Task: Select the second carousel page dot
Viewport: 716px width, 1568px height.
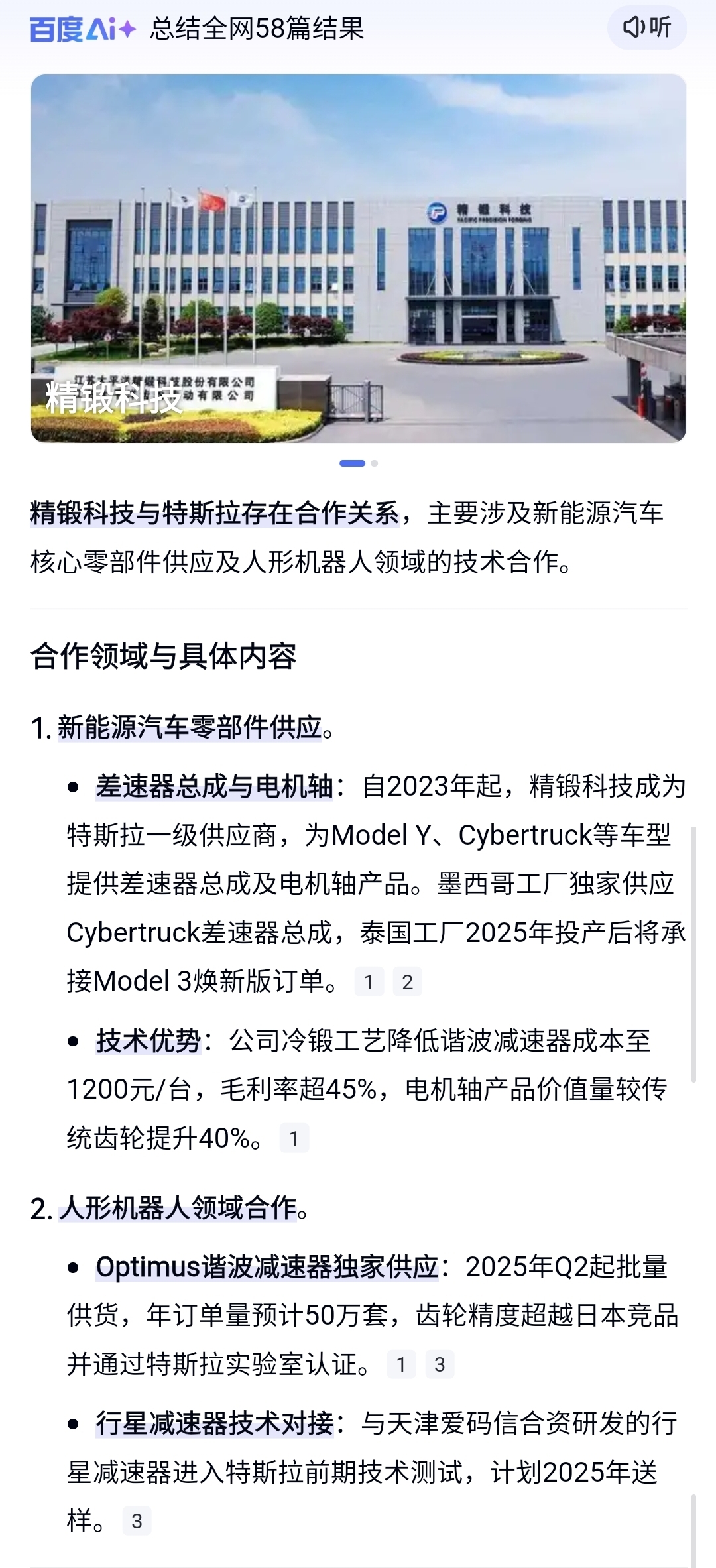Action: tap(375, 463)
